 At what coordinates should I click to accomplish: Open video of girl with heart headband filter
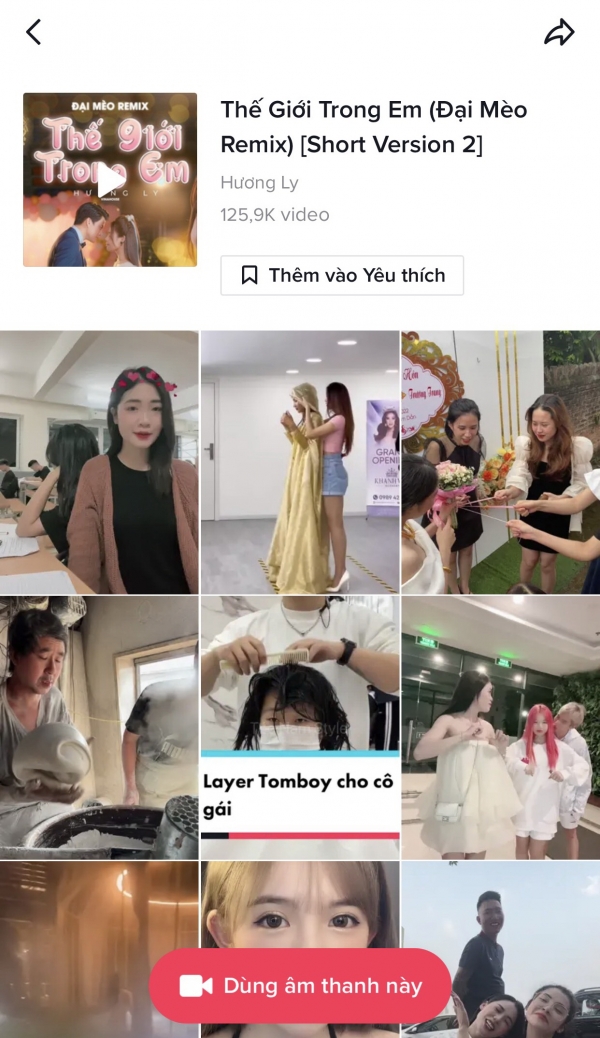click(x=99, y=462)
